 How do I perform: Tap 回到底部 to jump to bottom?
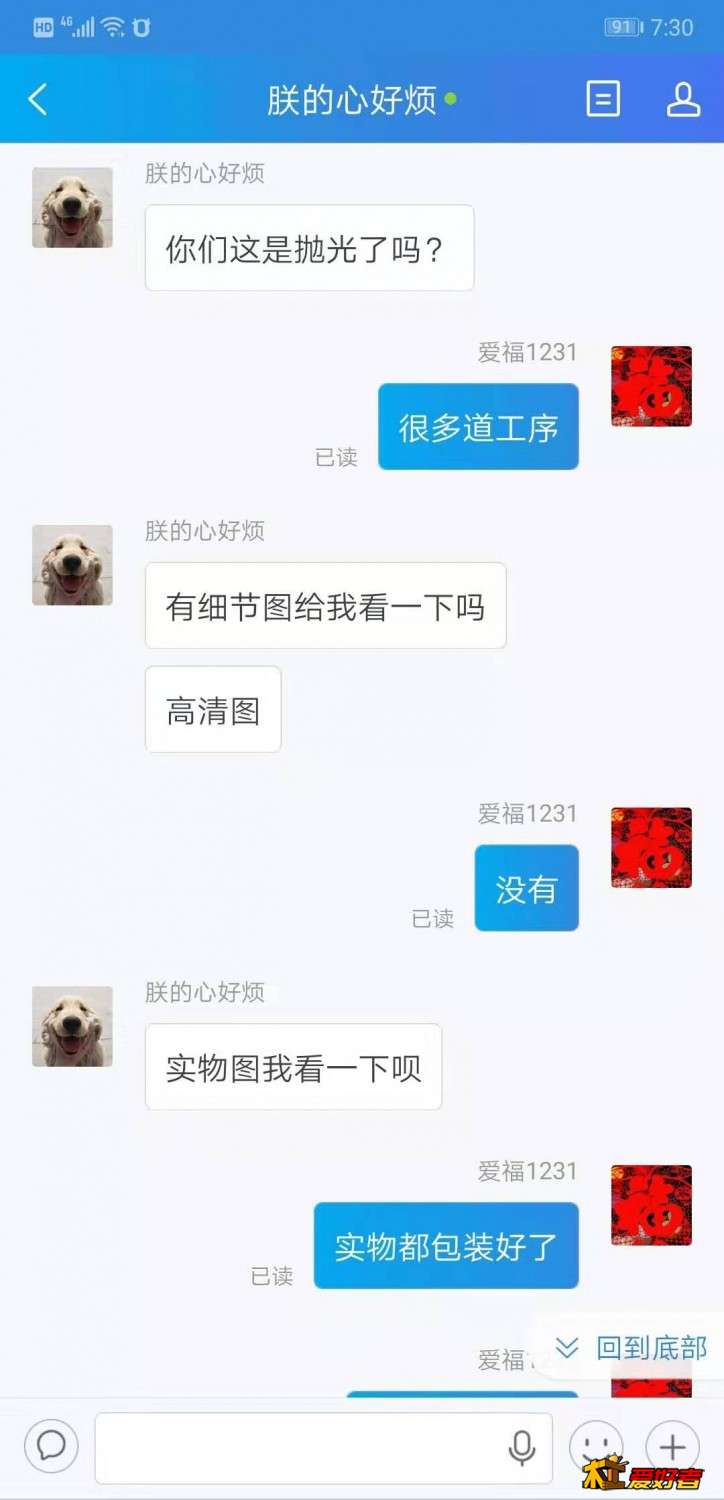coord(632,1348)
